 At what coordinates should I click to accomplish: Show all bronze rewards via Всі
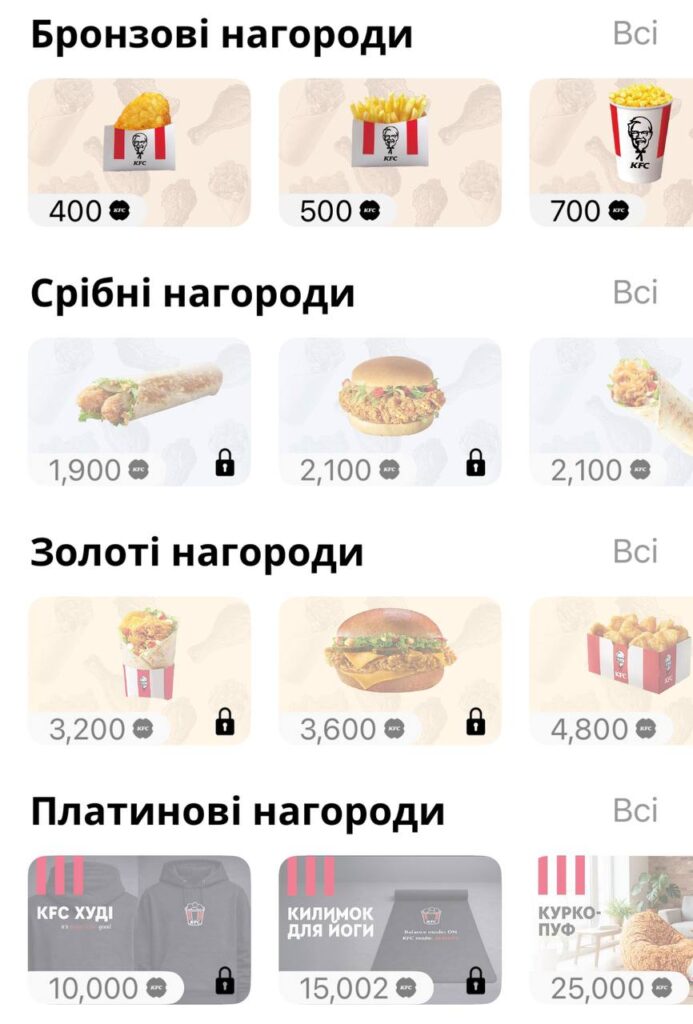tap(635, 33)
